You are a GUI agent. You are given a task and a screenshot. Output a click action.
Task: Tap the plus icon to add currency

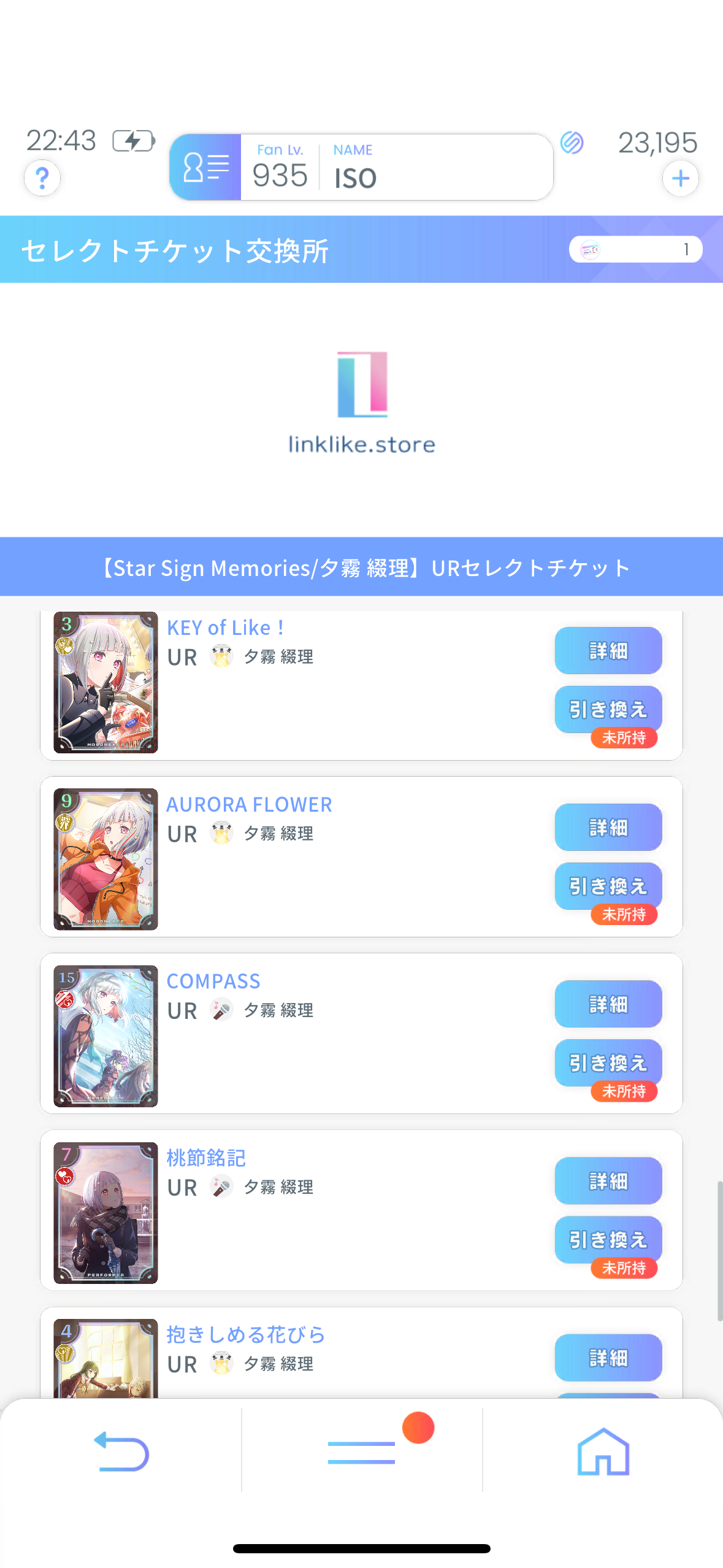click(x=680, y=179)
